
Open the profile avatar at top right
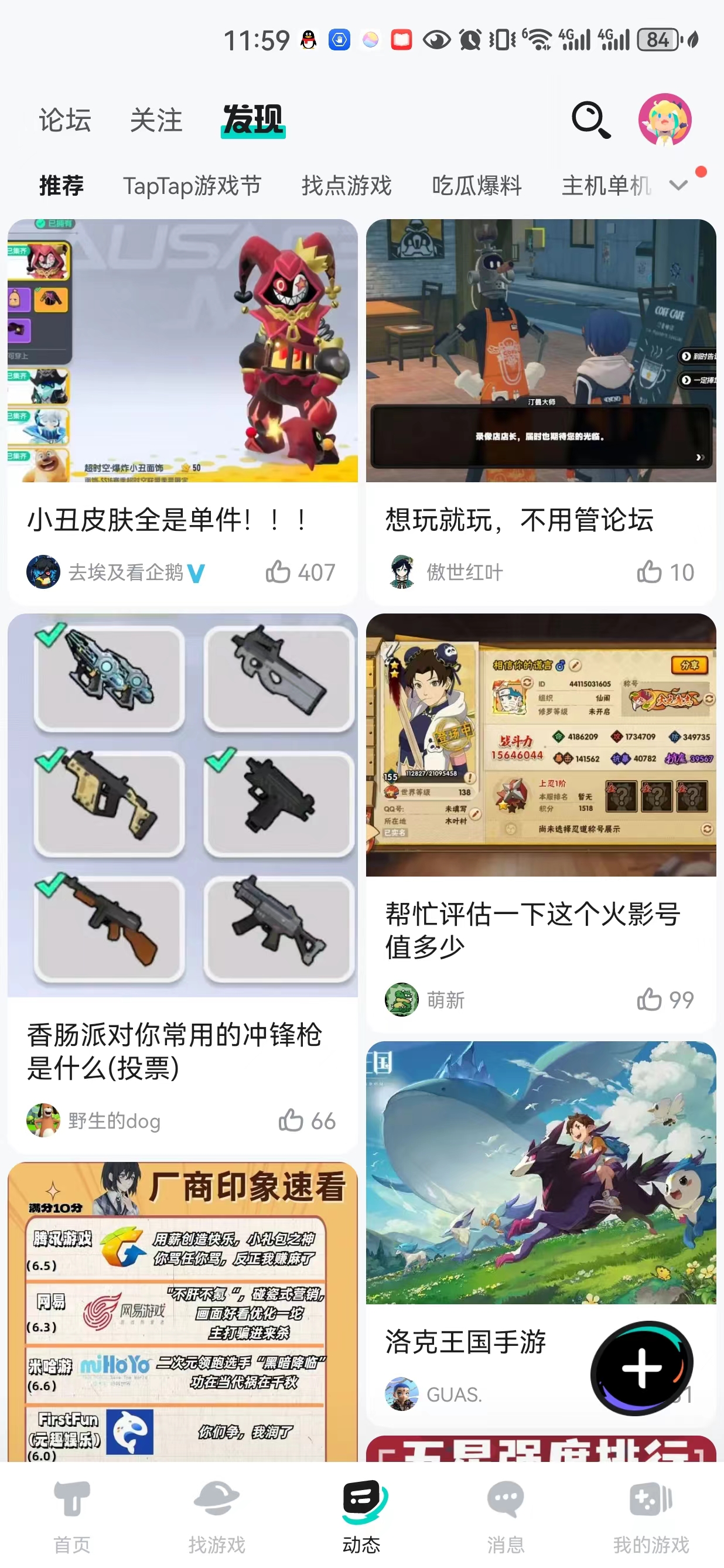click(664, 120)
